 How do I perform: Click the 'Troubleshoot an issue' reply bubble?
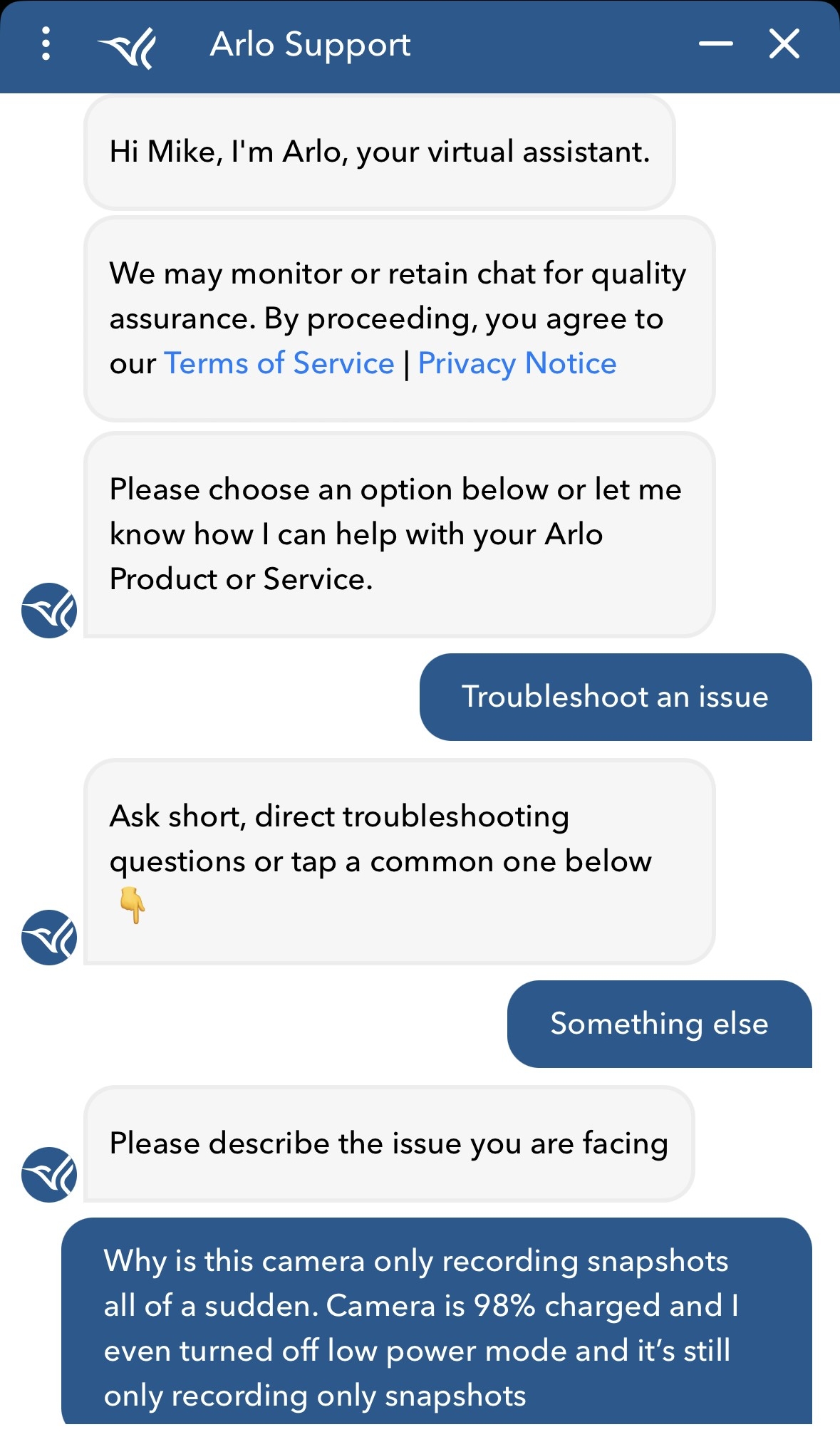616,697
